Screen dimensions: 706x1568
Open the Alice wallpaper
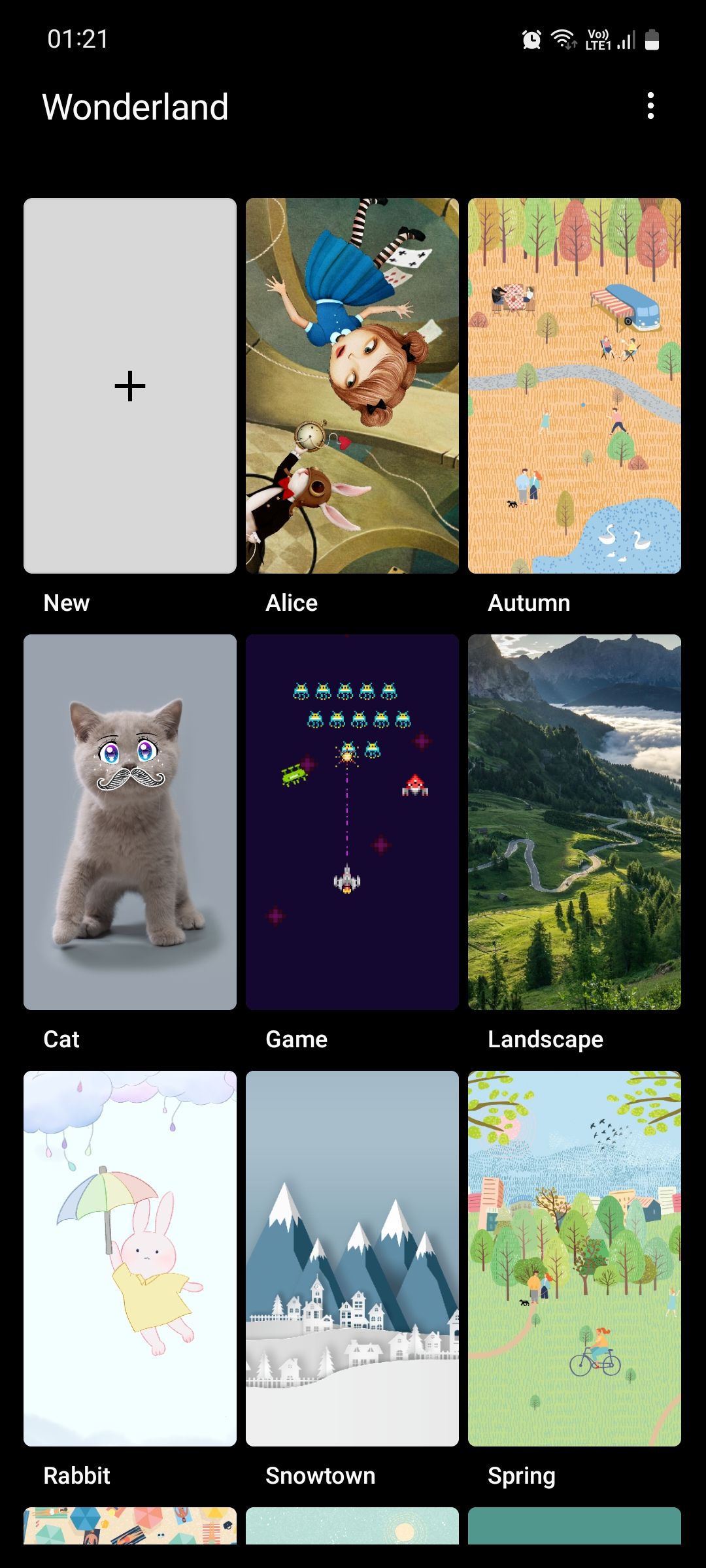coord(352,385)
